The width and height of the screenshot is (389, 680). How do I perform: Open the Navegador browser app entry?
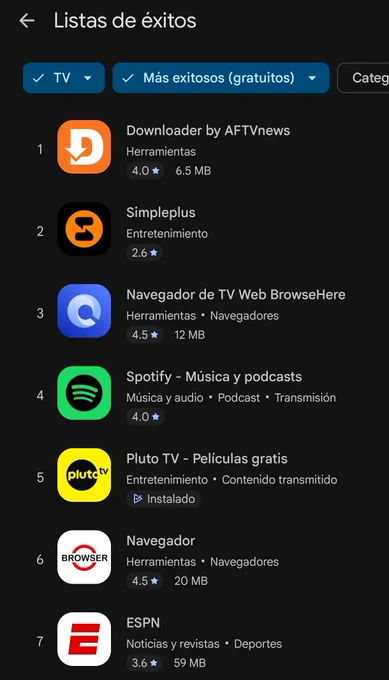tap(194, 559)
